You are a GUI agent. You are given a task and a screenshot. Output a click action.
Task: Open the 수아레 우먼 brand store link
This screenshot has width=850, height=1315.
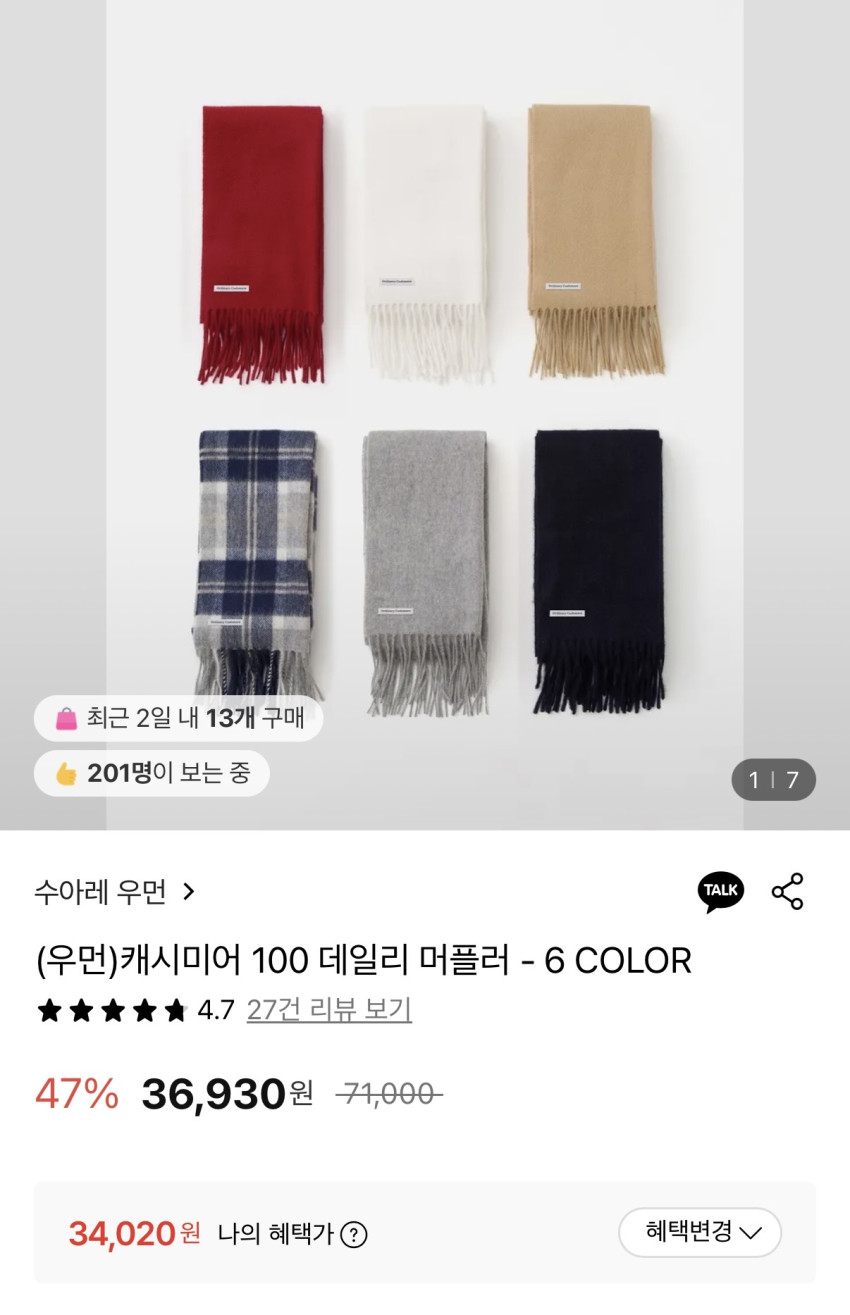115,891
